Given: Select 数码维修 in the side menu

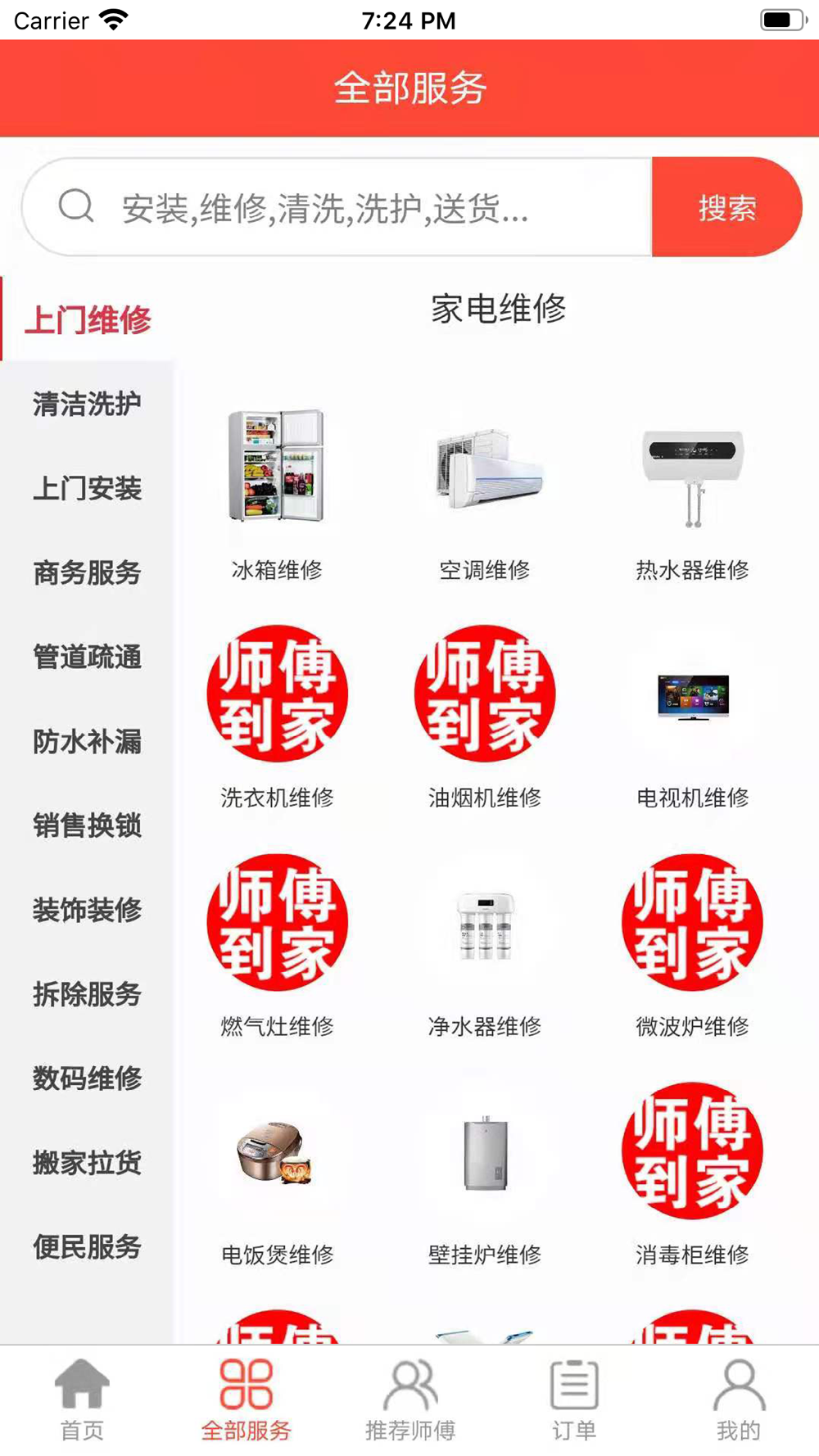Looking at the screenshot, I should coord(87,1078).
